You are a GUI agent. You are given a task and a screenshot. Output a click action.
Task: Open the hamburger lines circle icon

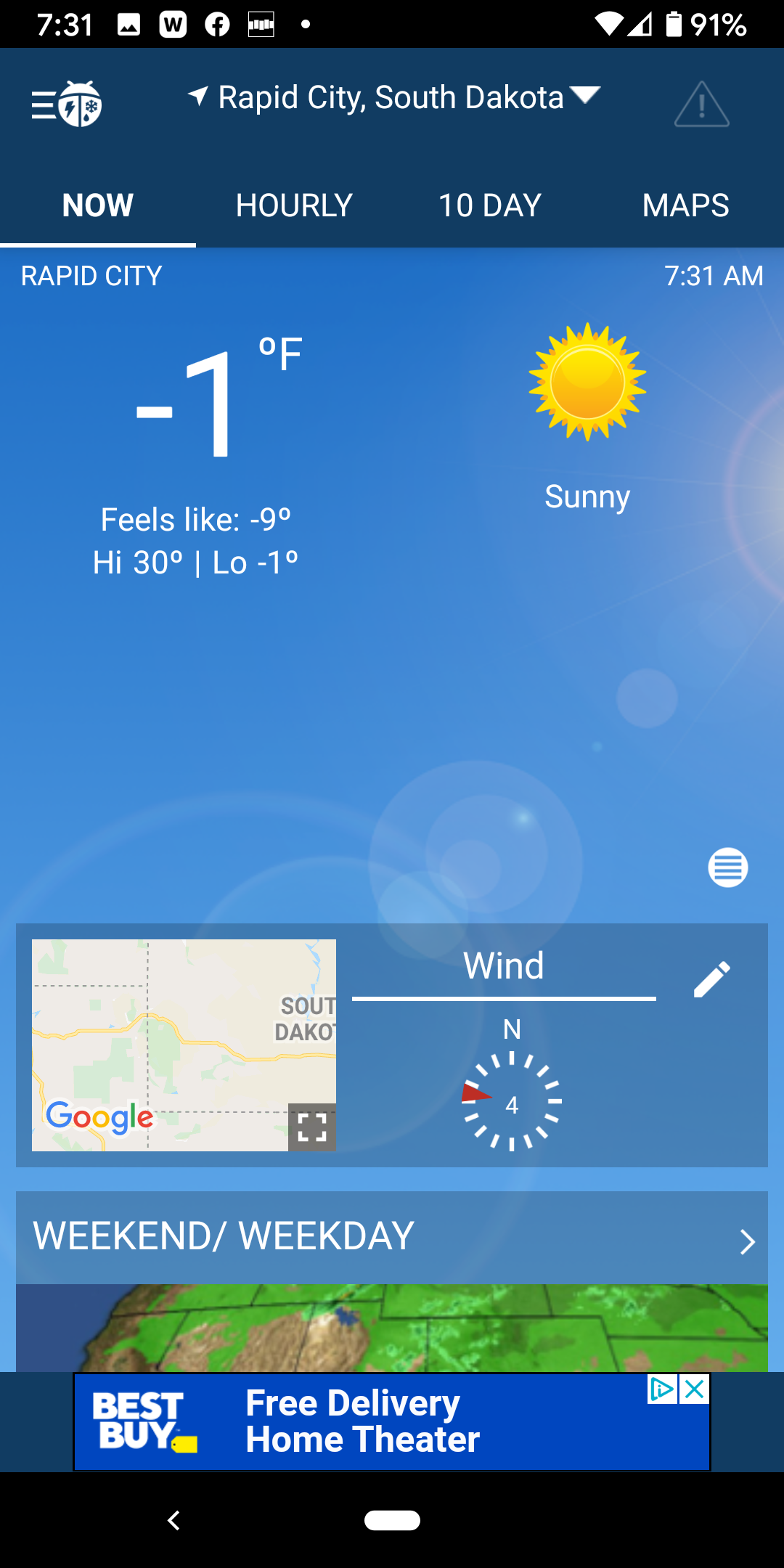pos(728,867)
